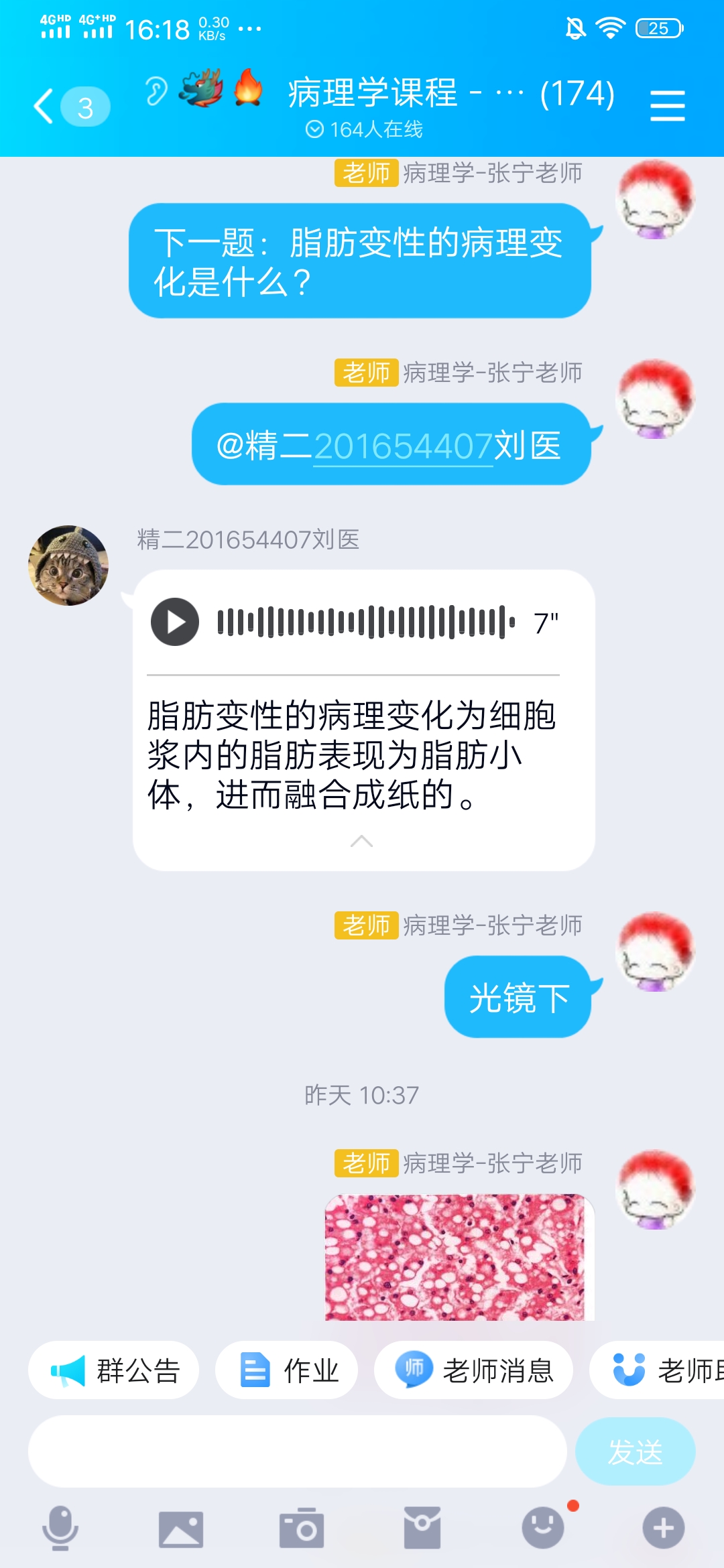The height and width of the screenshot is (1568, 724).
Task: Open 刘医's cat avatar profile
Action: coord(68,566)
